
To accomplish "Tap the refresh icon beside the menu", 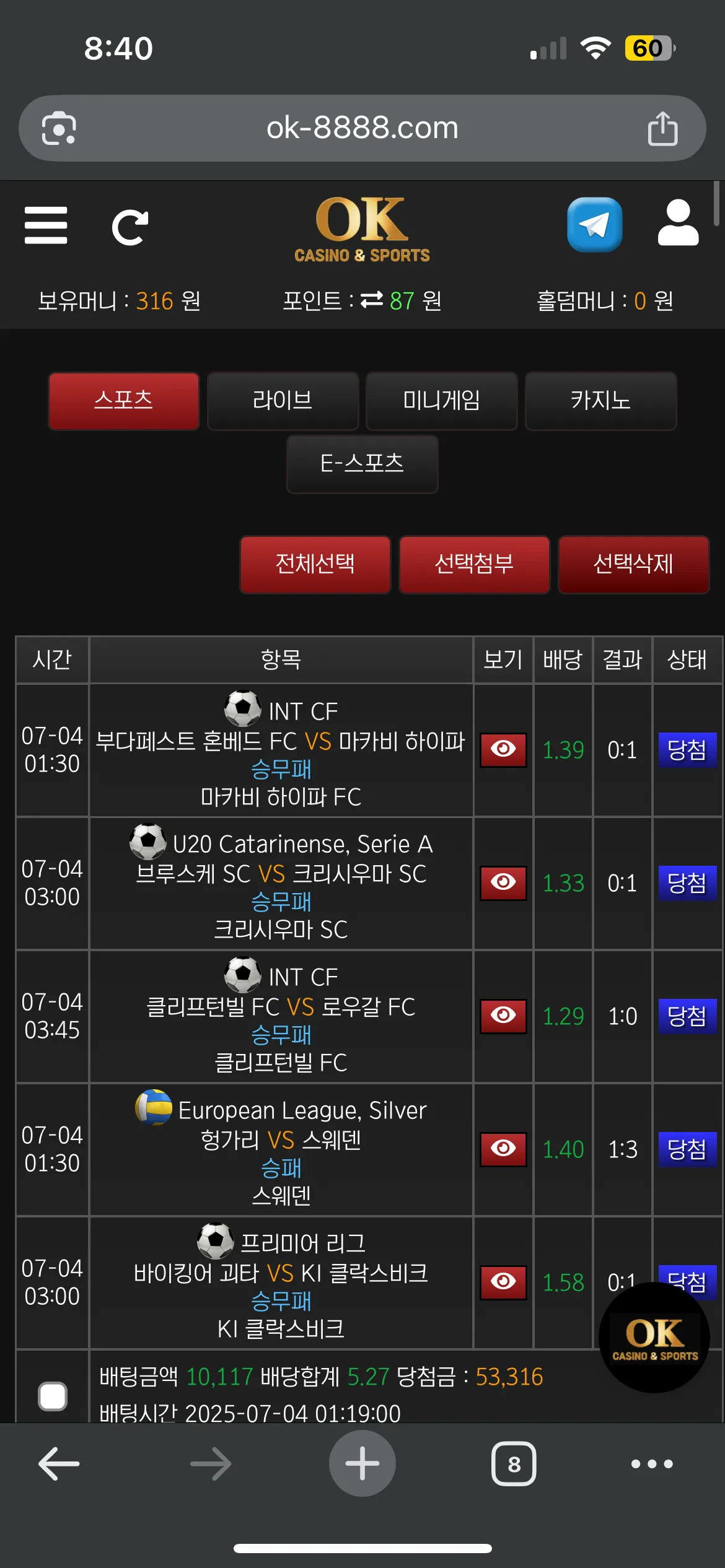I will [130, 227].
